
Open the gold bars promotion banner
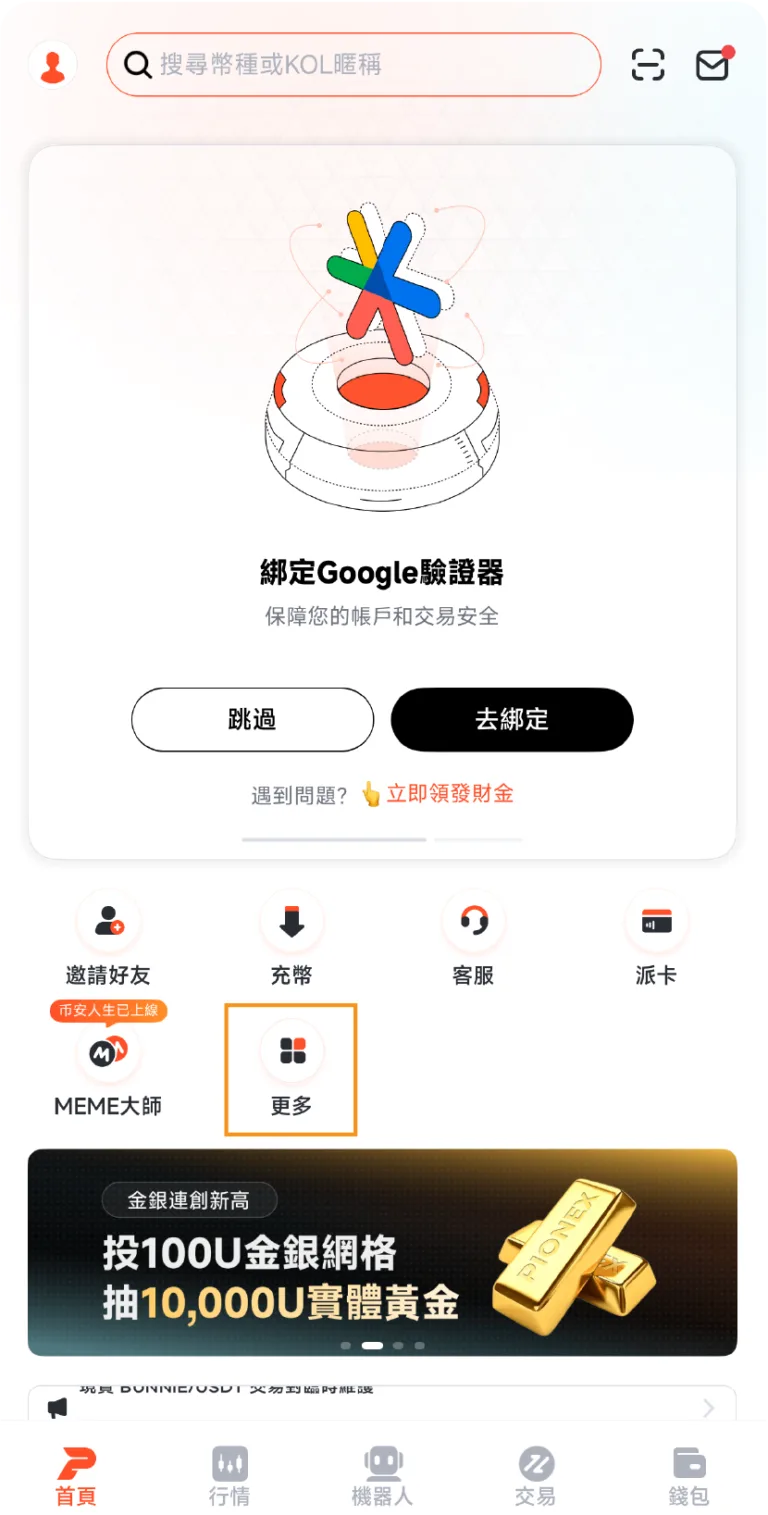[384, 1252]
